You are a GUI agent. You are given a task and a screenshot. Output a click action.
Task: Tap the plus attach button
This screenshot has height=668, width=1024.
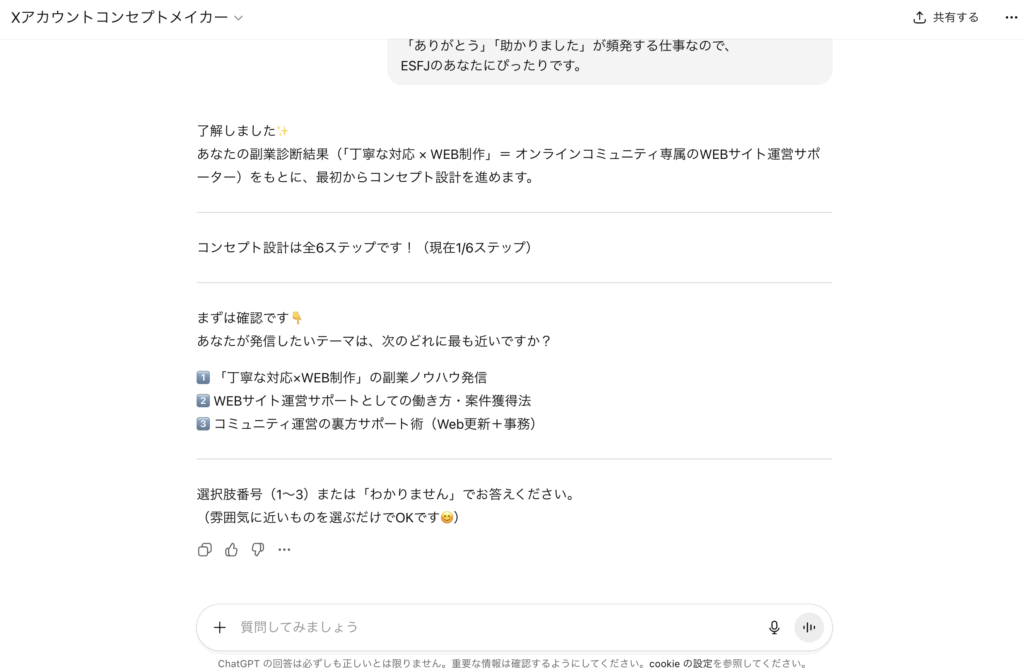220,627
